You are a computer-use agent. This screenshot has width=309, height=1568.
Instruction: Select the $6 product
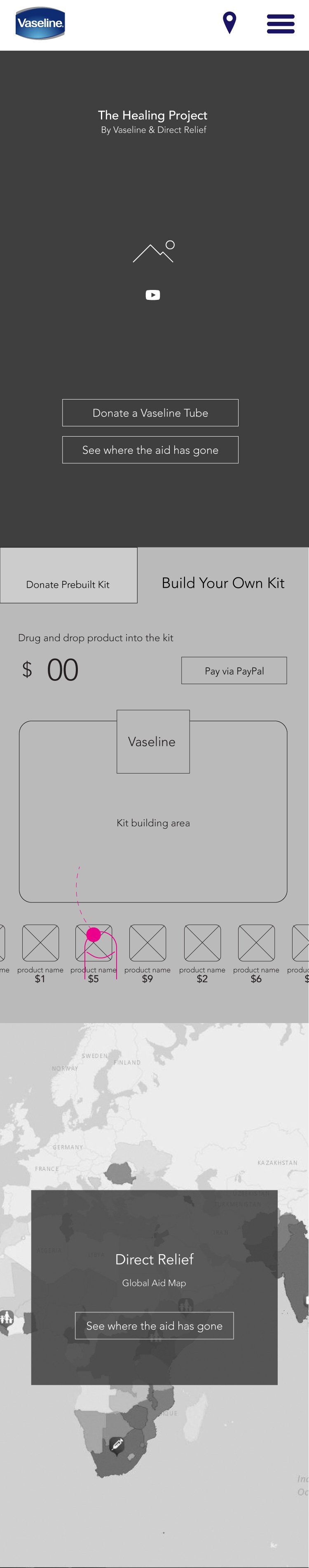click(256, 943)
